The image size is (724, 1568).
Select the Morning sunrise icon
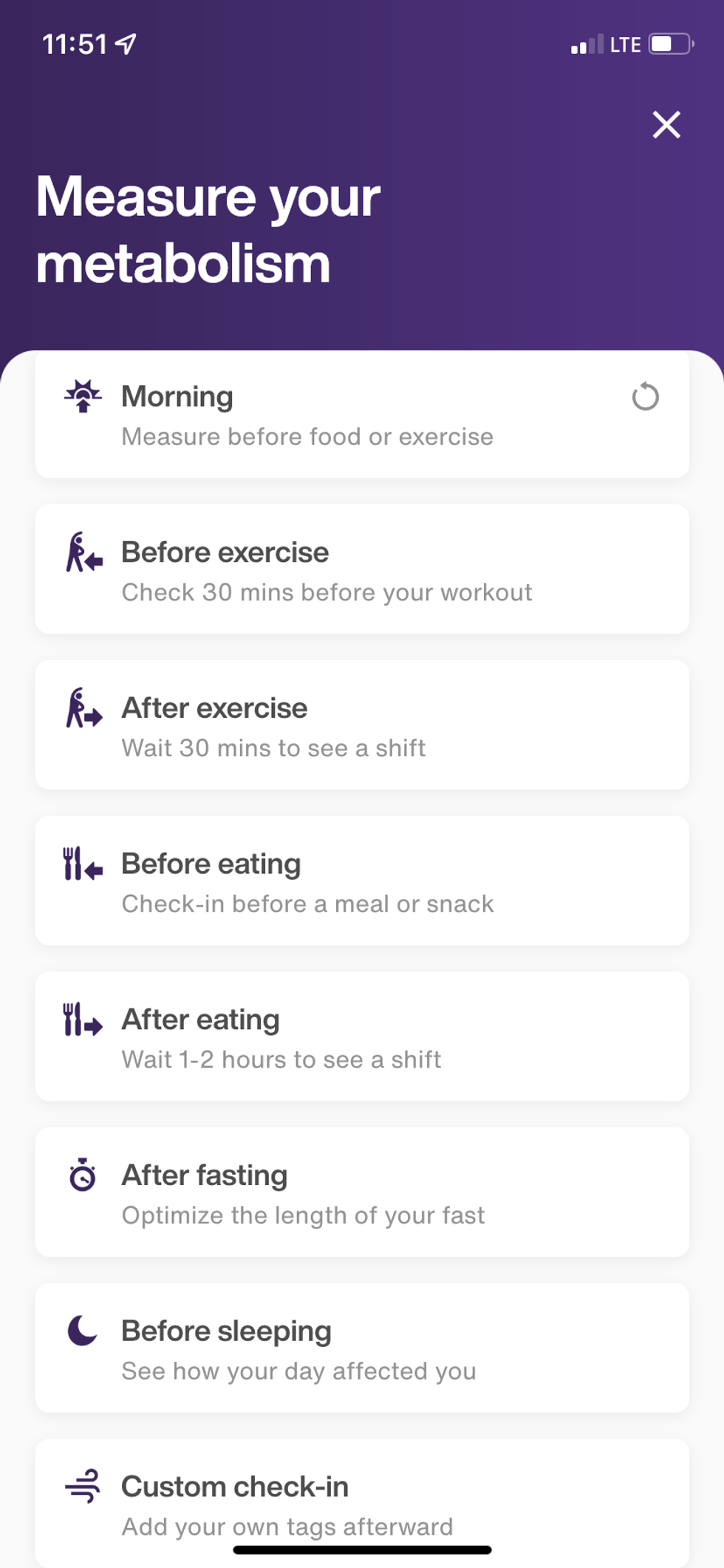click(x=83, y=397)
